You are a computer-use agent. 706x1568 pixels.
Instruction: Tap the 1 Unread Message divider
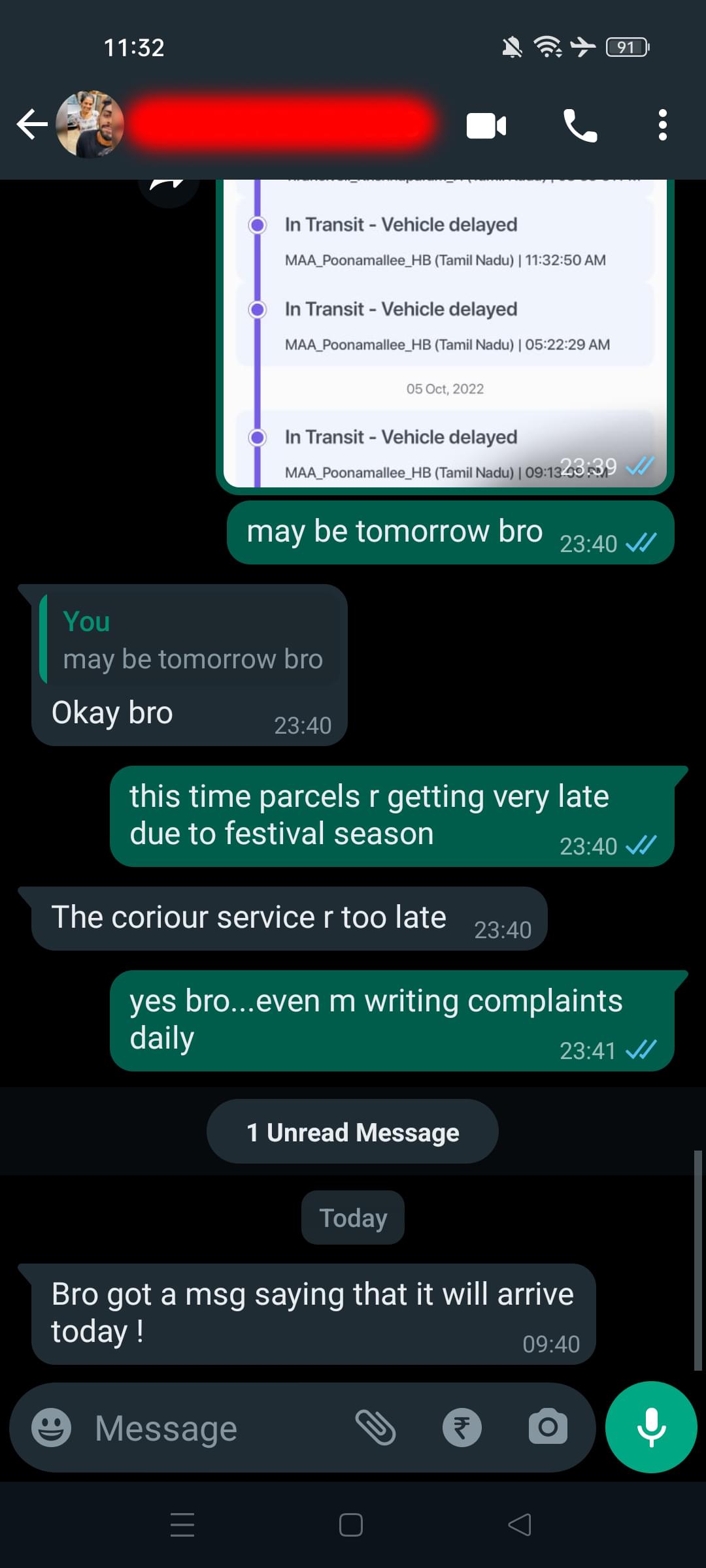click(352, 1132)
